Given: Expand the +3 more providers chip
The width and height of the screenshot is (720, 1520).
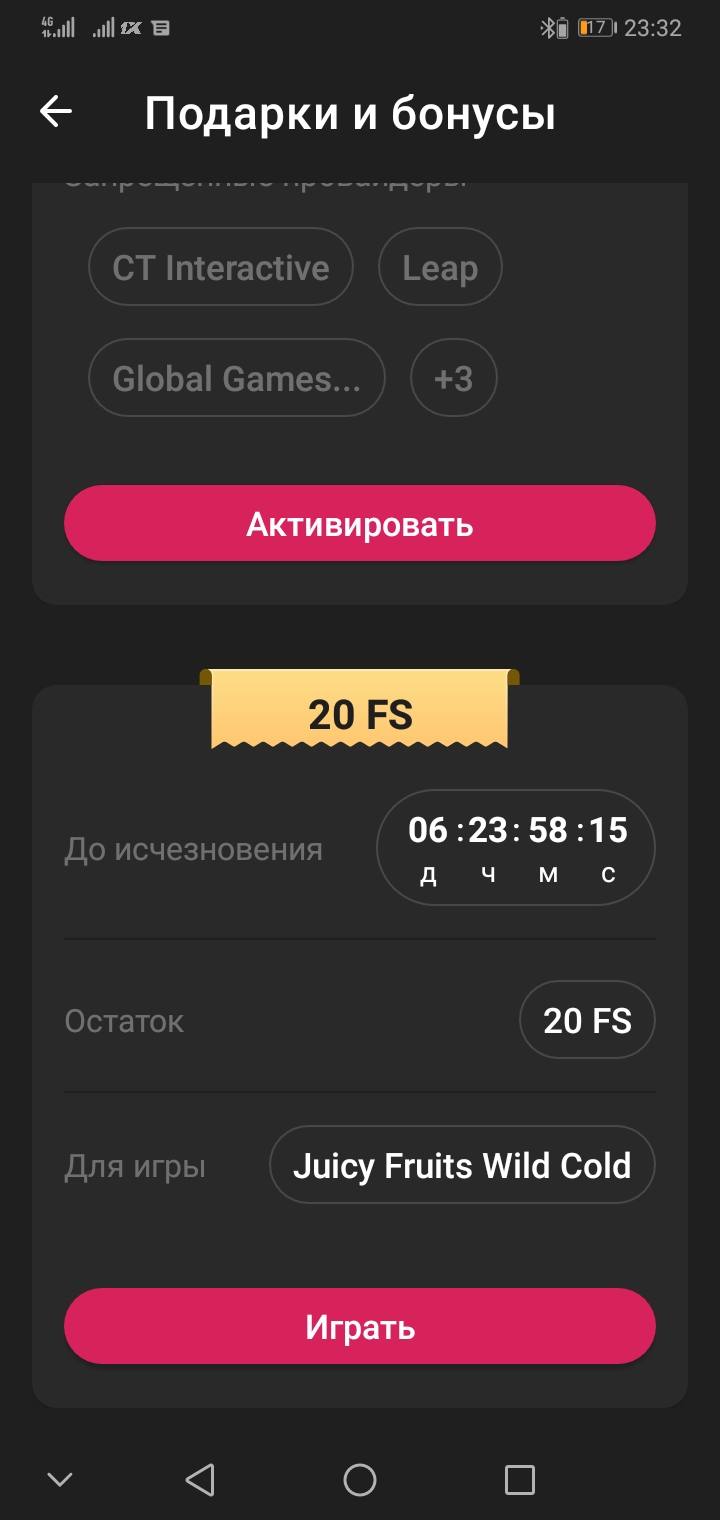Looking at the screenshot, I should pyautogui.click(x=453, y=379).
